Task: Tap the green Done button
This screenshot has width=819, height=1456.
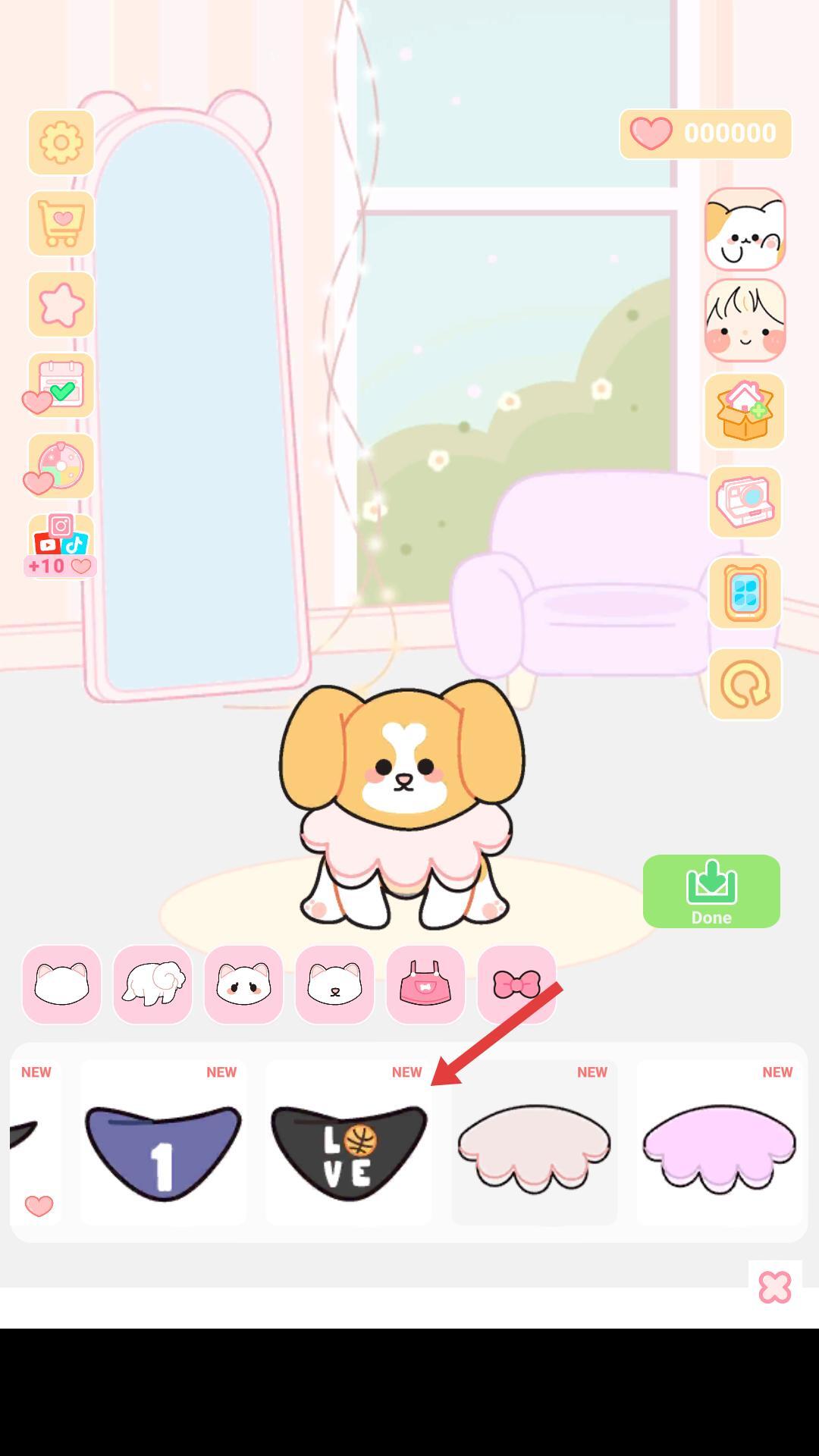Action: (x=711, y=891)
